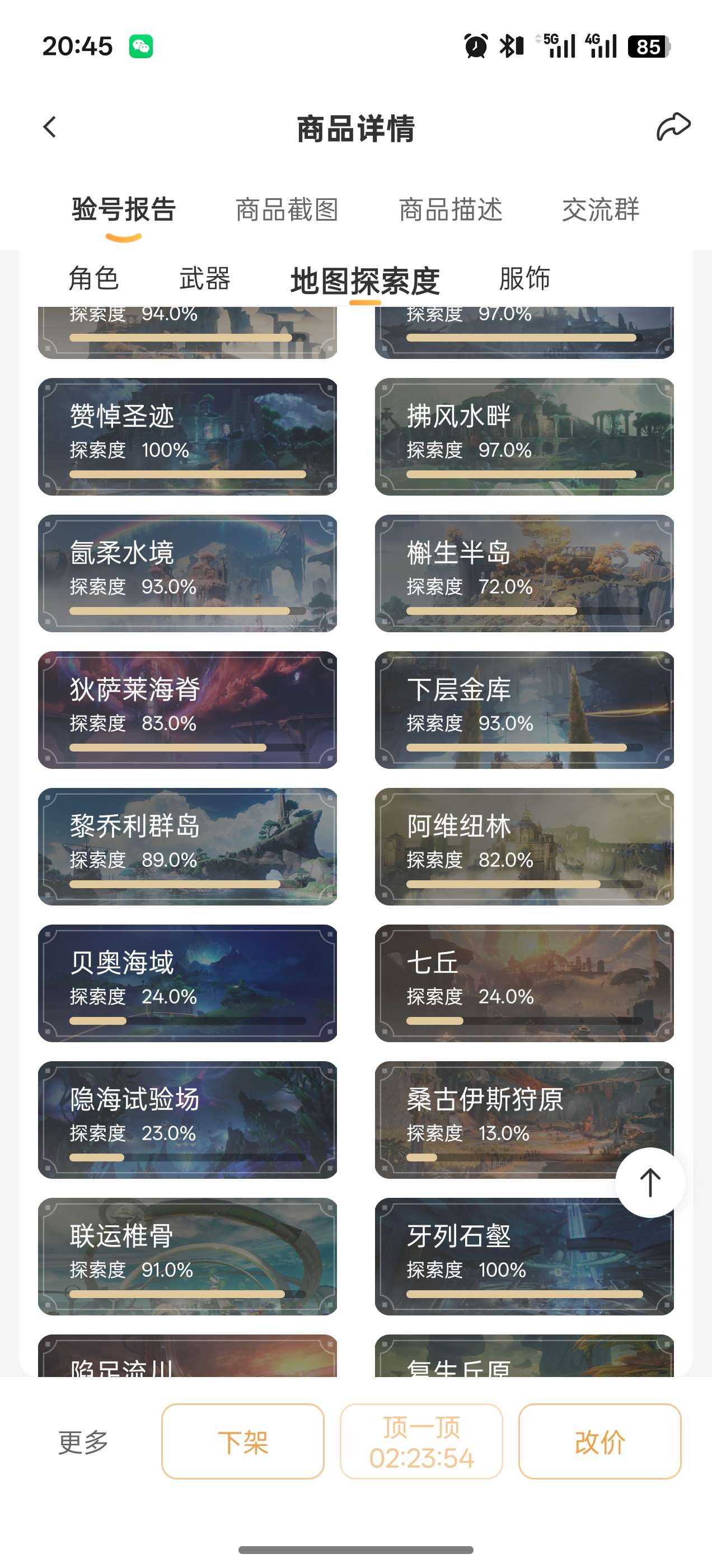Image resolution: width=712 pixels, height=1568 pixels.
Task: Open the 商品描述 tab
Action: click(451, 209)
